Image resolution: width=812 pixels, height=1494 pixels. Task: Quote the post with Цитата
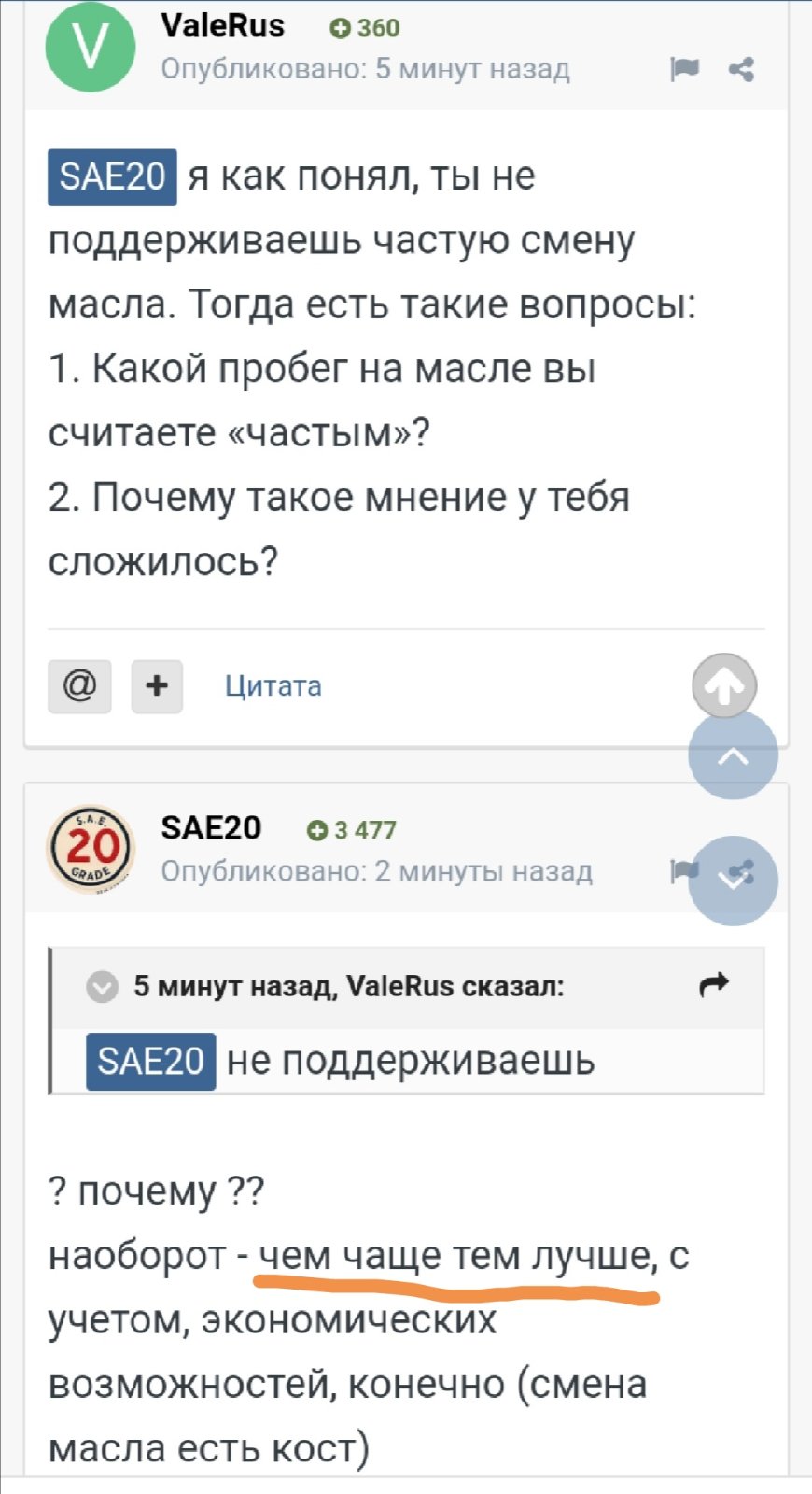273,686
